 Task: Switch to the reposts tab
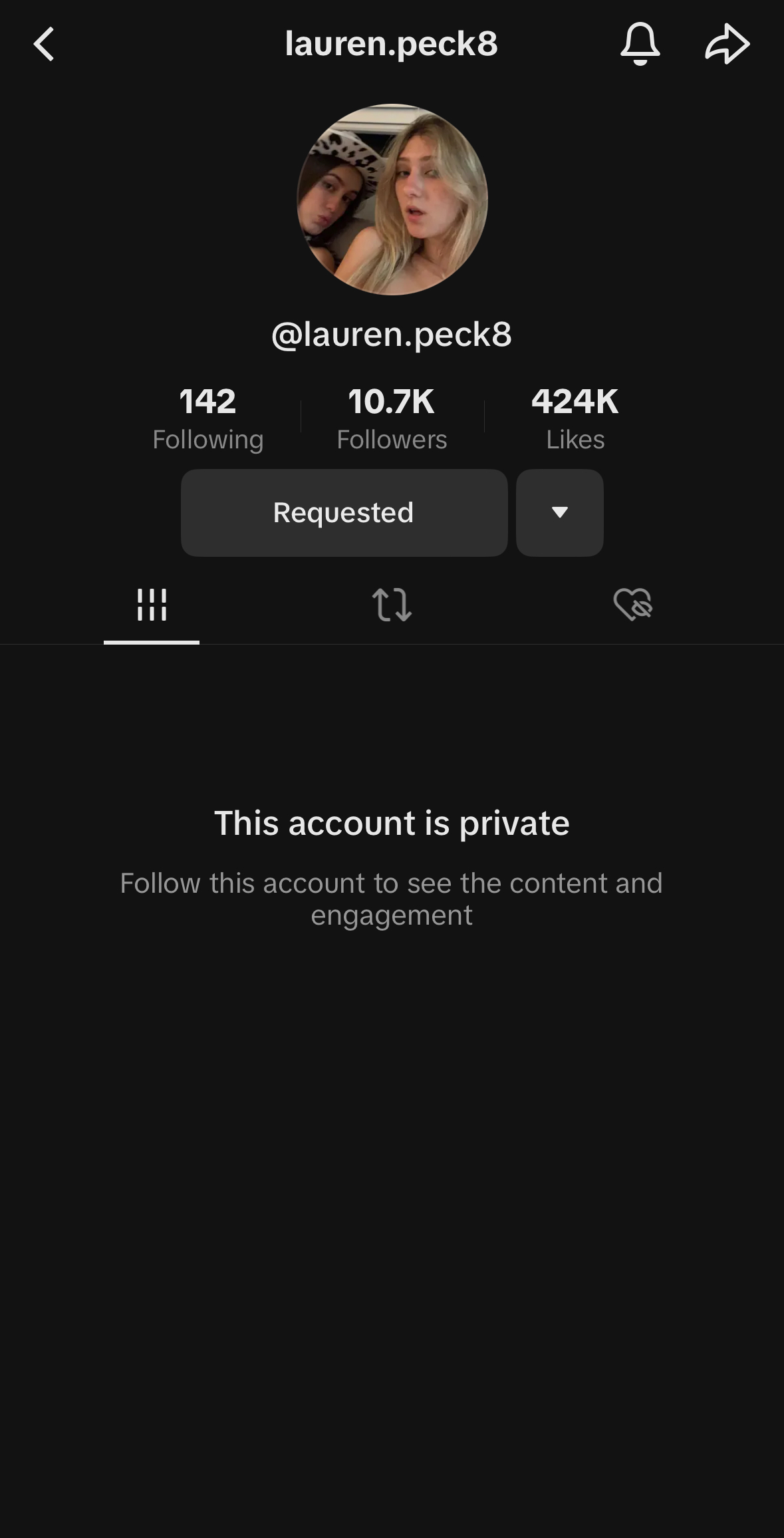(392, 605)
